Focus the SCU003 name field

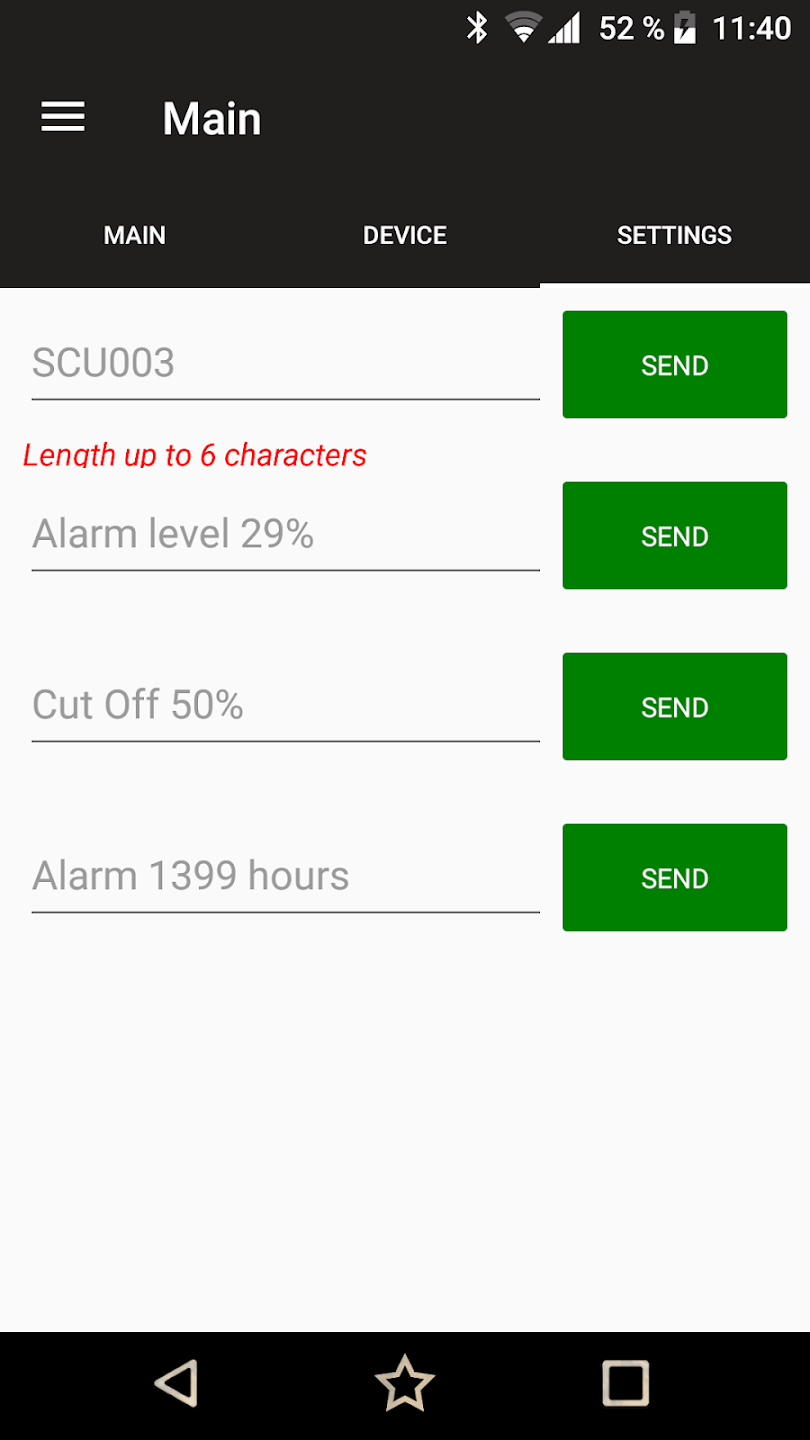pos(285,364)
